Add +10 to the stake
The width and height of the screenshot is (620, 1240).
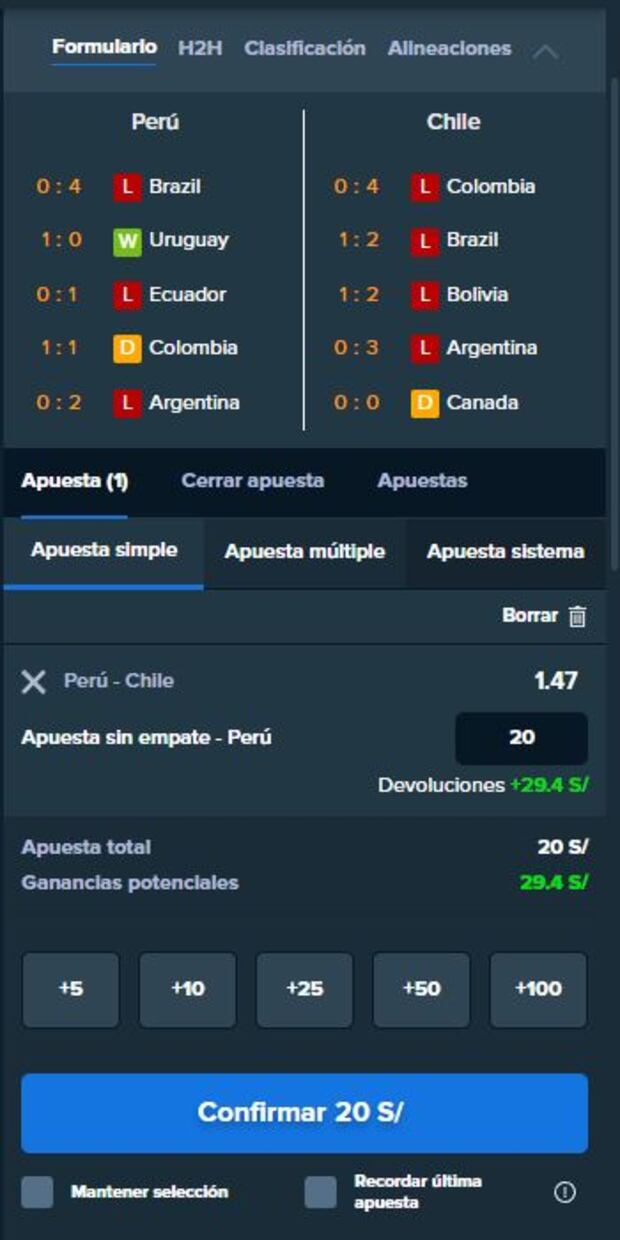[x=187, y=989]
